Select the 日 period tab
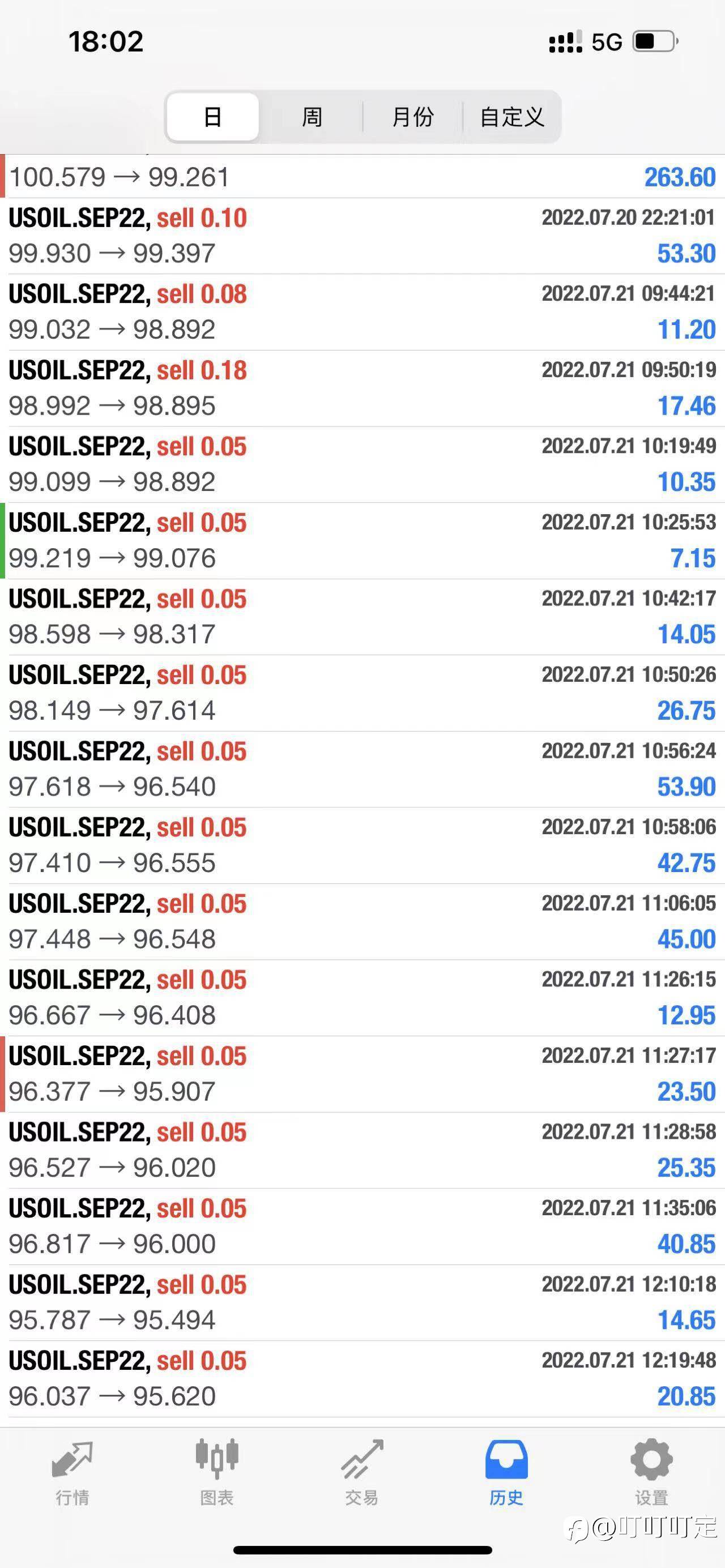 (x=212, y=116)
